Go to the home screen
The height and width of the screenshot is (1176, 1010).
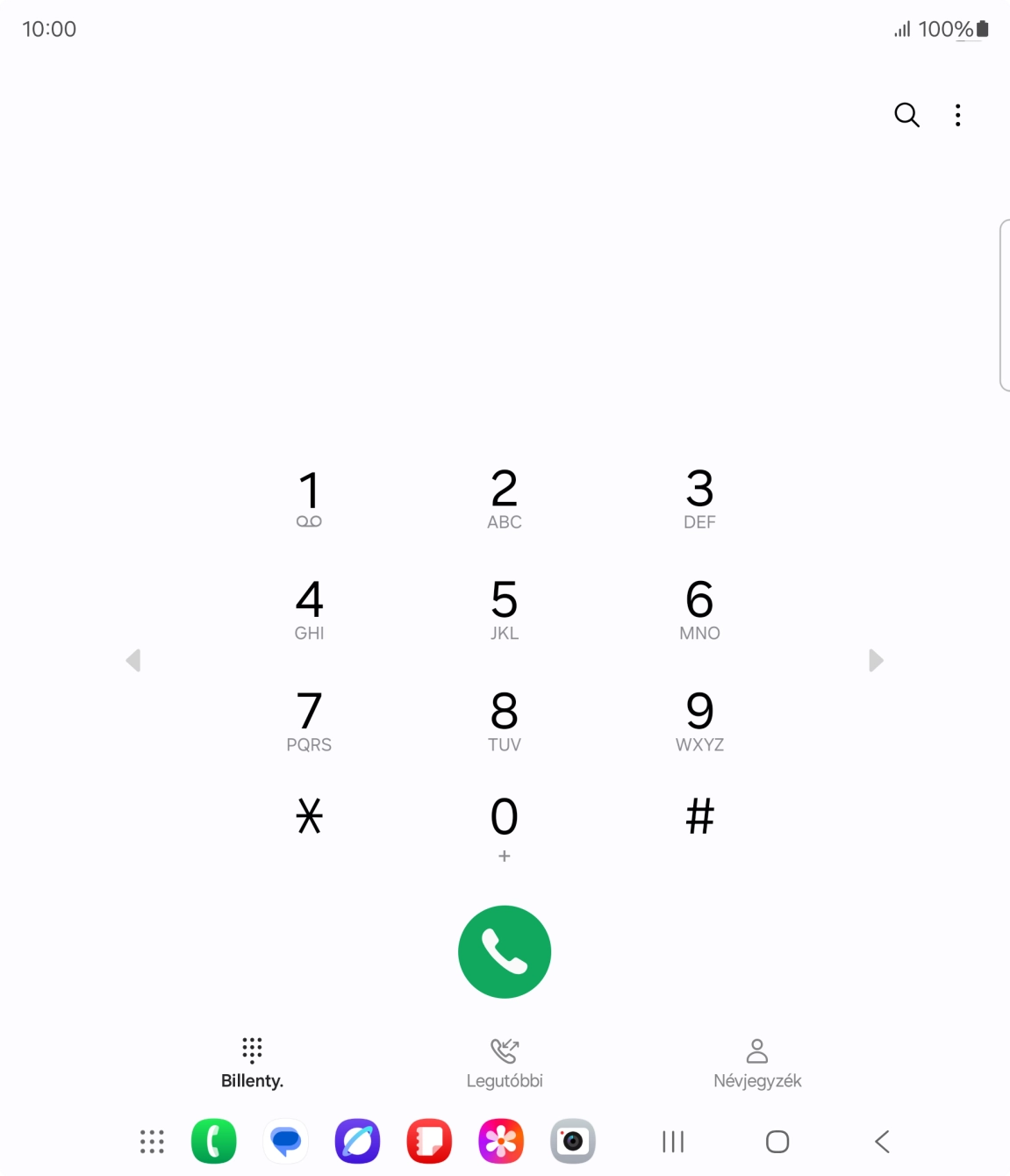(x=777, y=1141)
